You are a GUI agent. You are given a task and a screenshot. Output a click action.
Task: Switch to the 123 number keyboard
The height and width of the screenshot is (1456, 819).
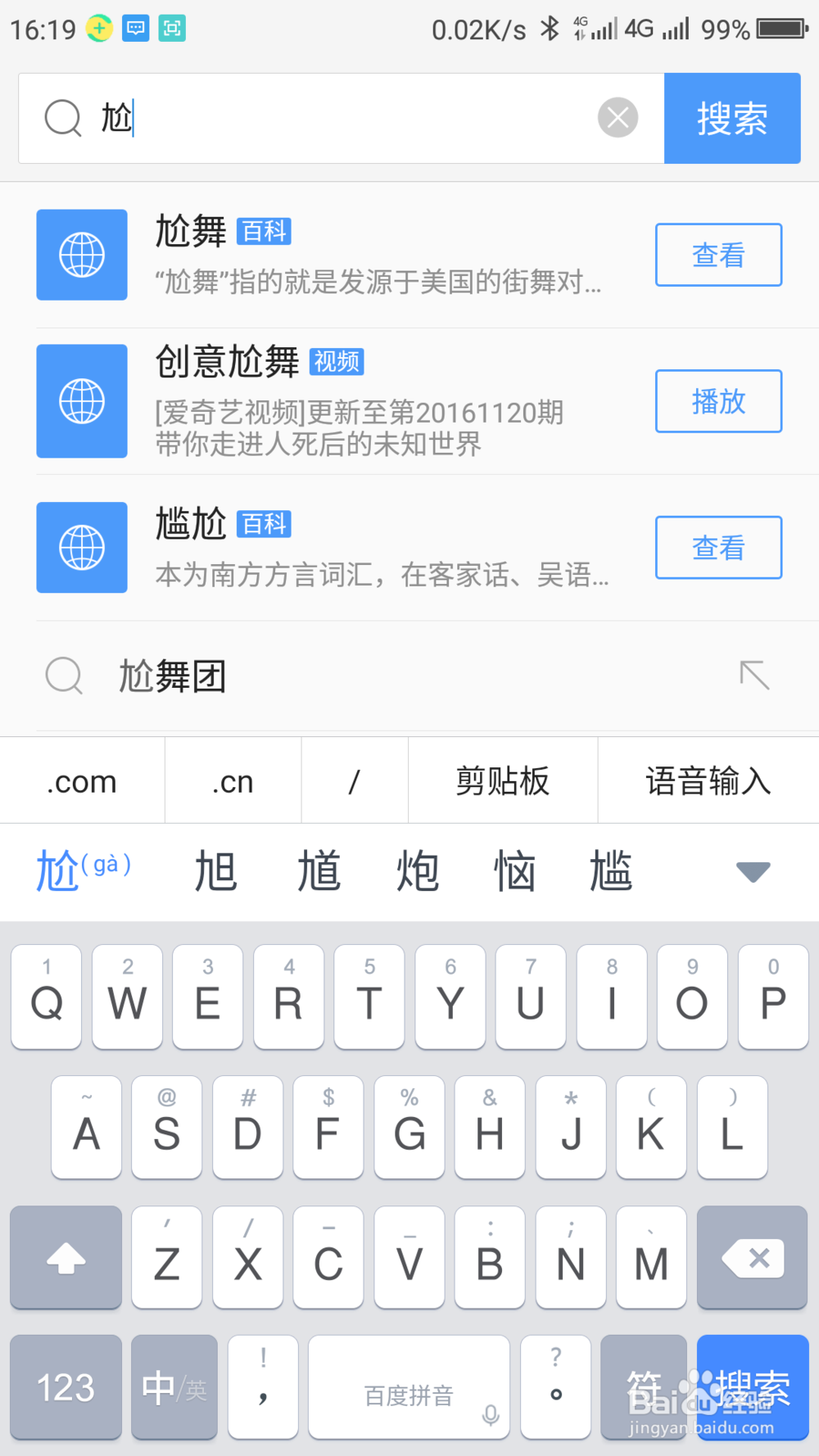[x=65, y=1387]
